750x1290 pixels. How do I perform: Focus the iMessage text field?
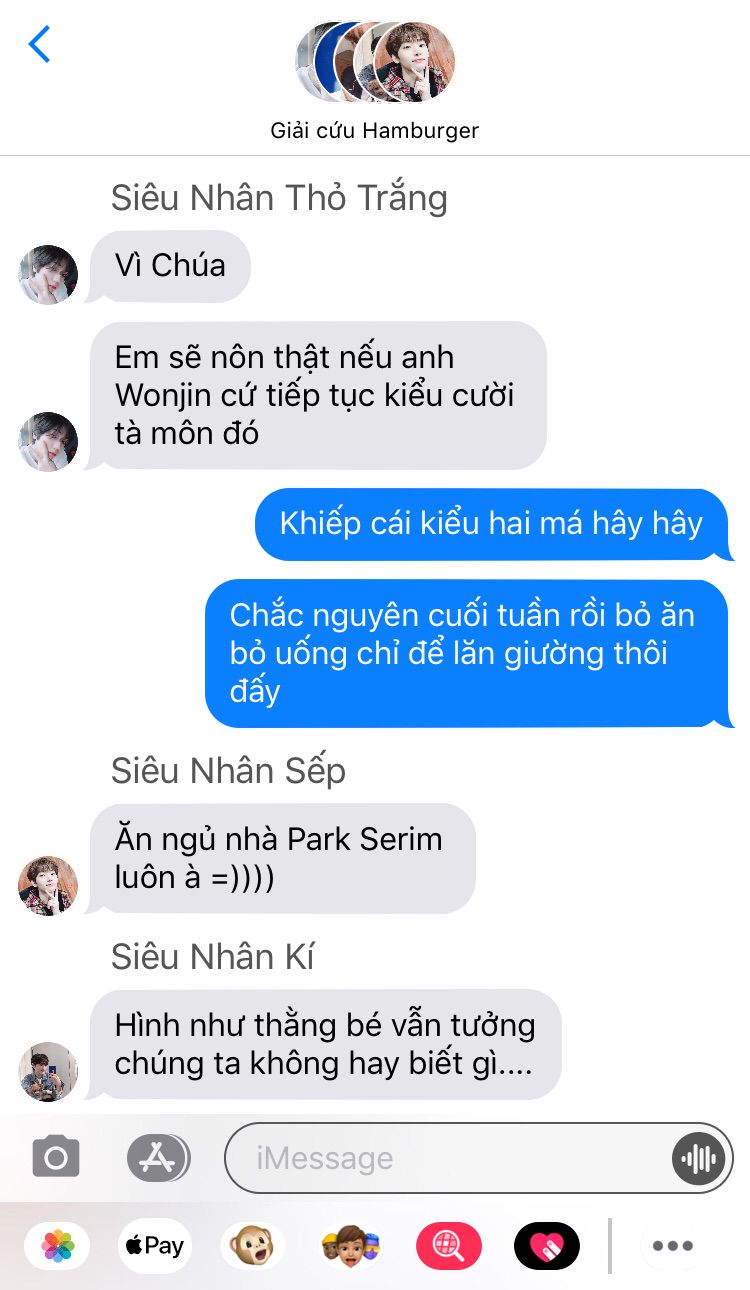pyautogui.click(x=450, y=1158)
